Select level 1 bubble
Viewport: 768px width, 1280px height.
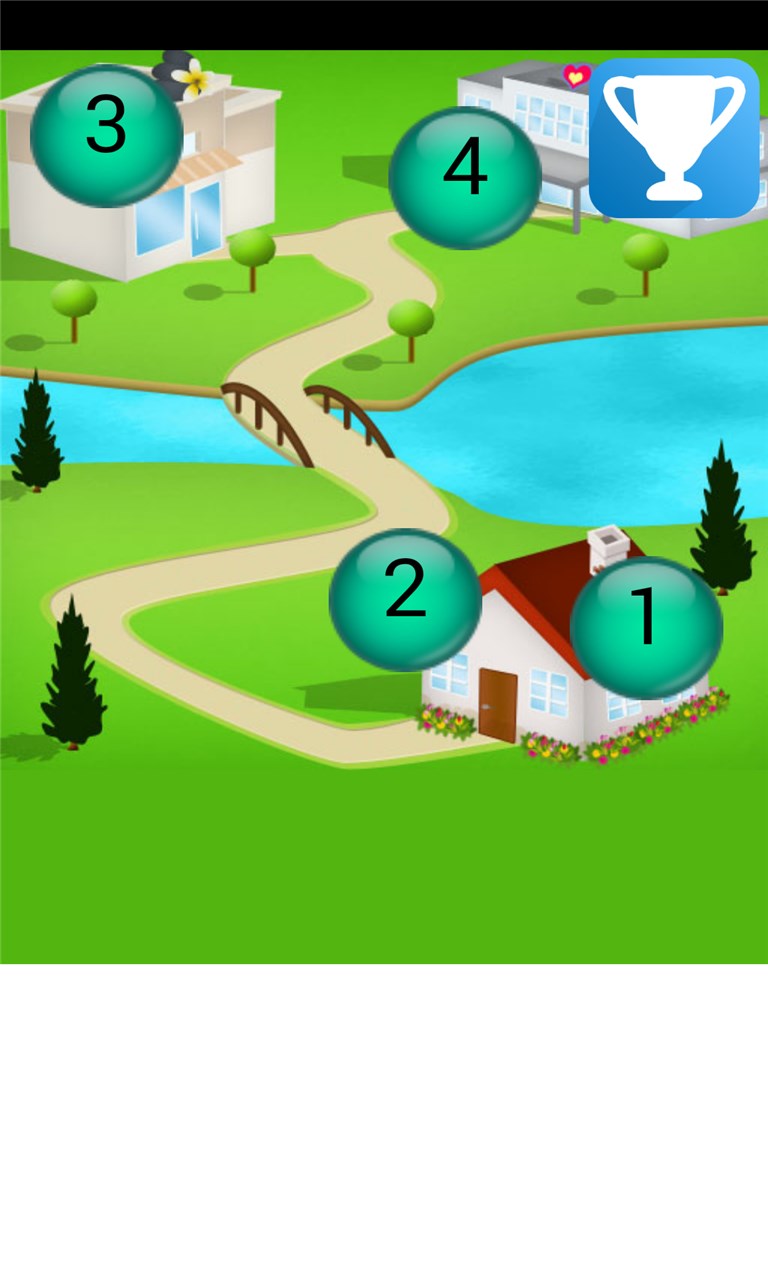[646, 627]
